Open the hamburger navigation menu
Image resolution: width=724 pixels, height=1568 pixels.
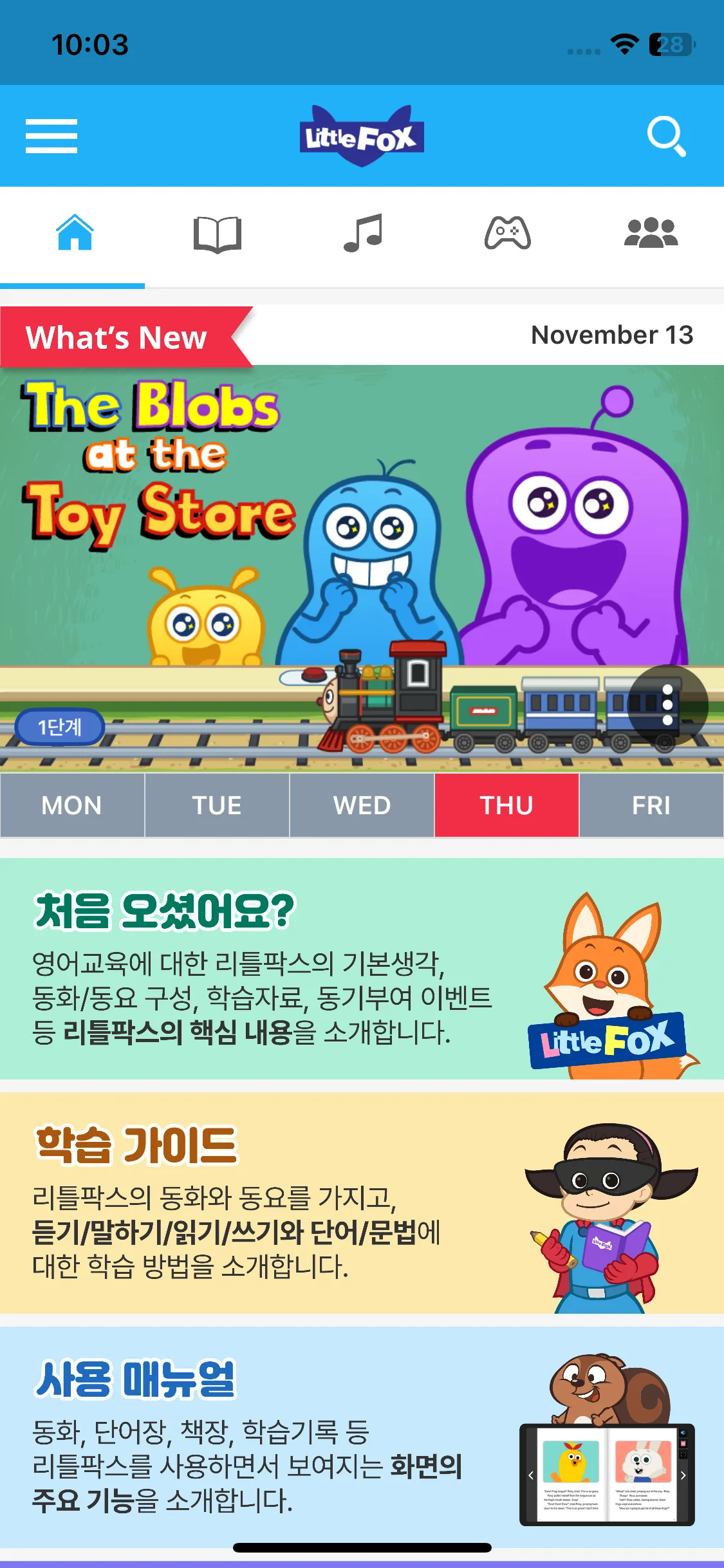click(51, 136)
